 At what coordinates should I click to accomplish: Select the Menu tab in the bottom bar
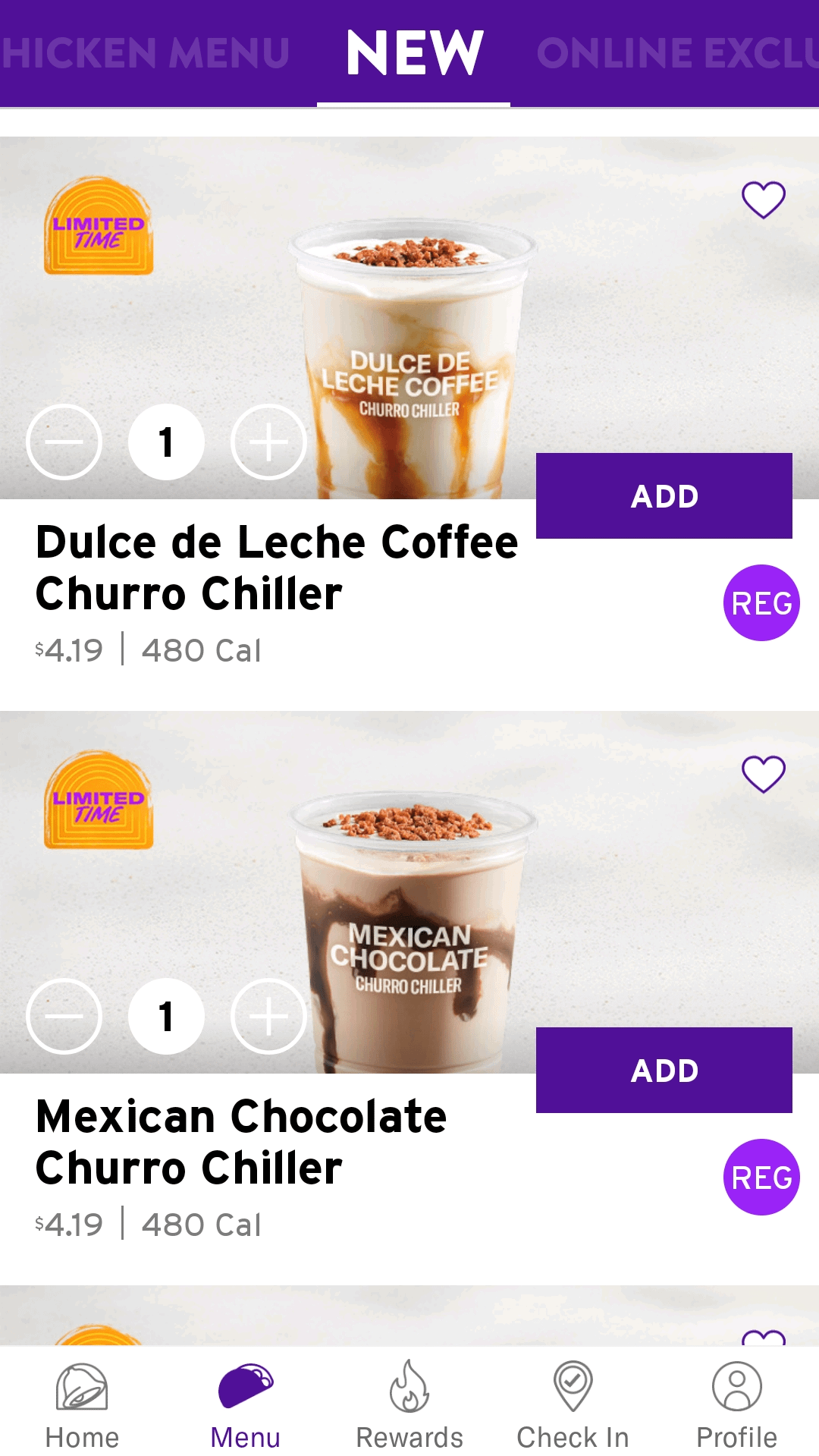tap(245, 1404)
